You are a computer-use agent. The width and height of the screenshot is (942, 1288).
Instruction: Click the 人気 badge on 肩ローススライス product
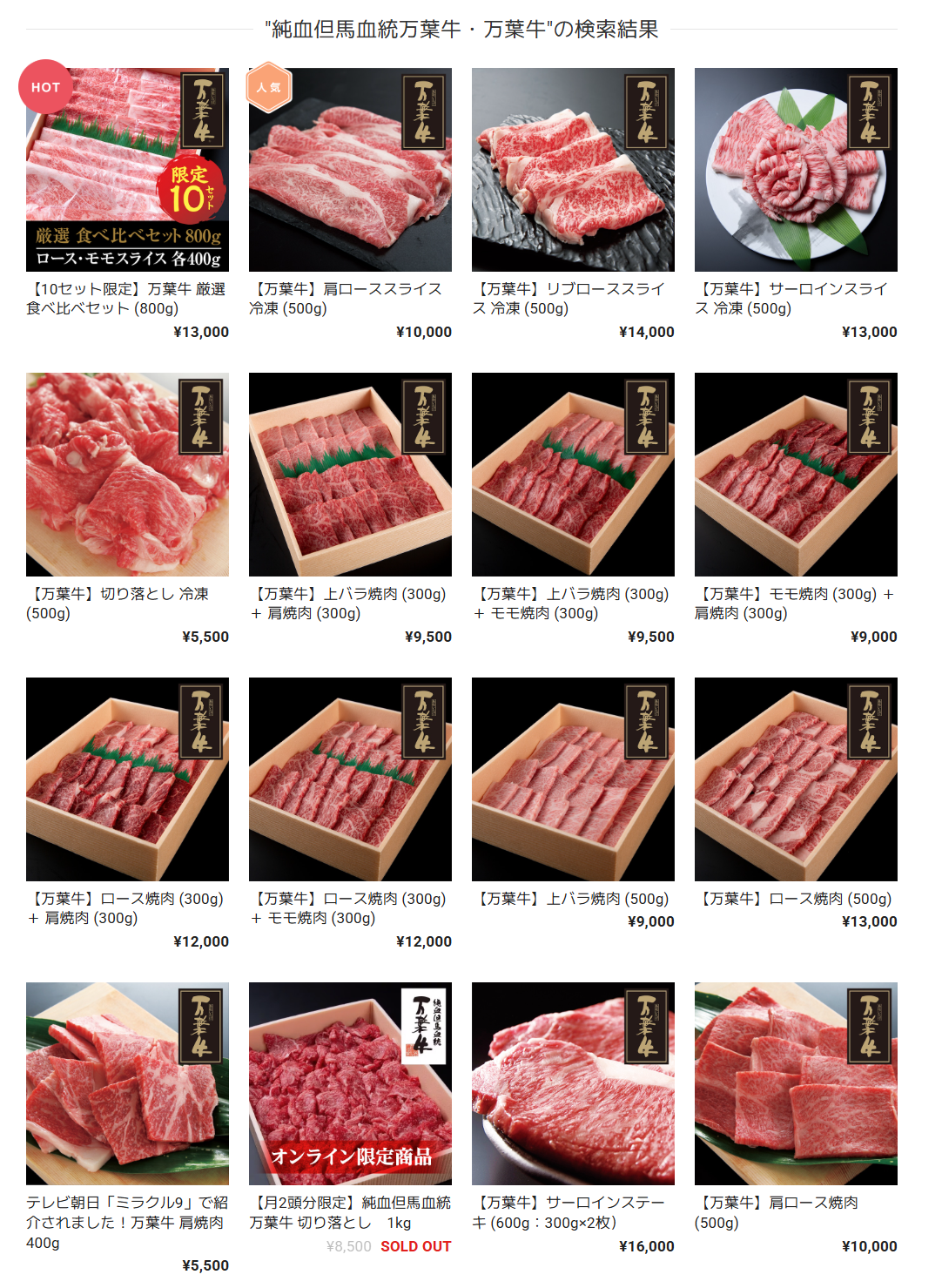(269, 91)
